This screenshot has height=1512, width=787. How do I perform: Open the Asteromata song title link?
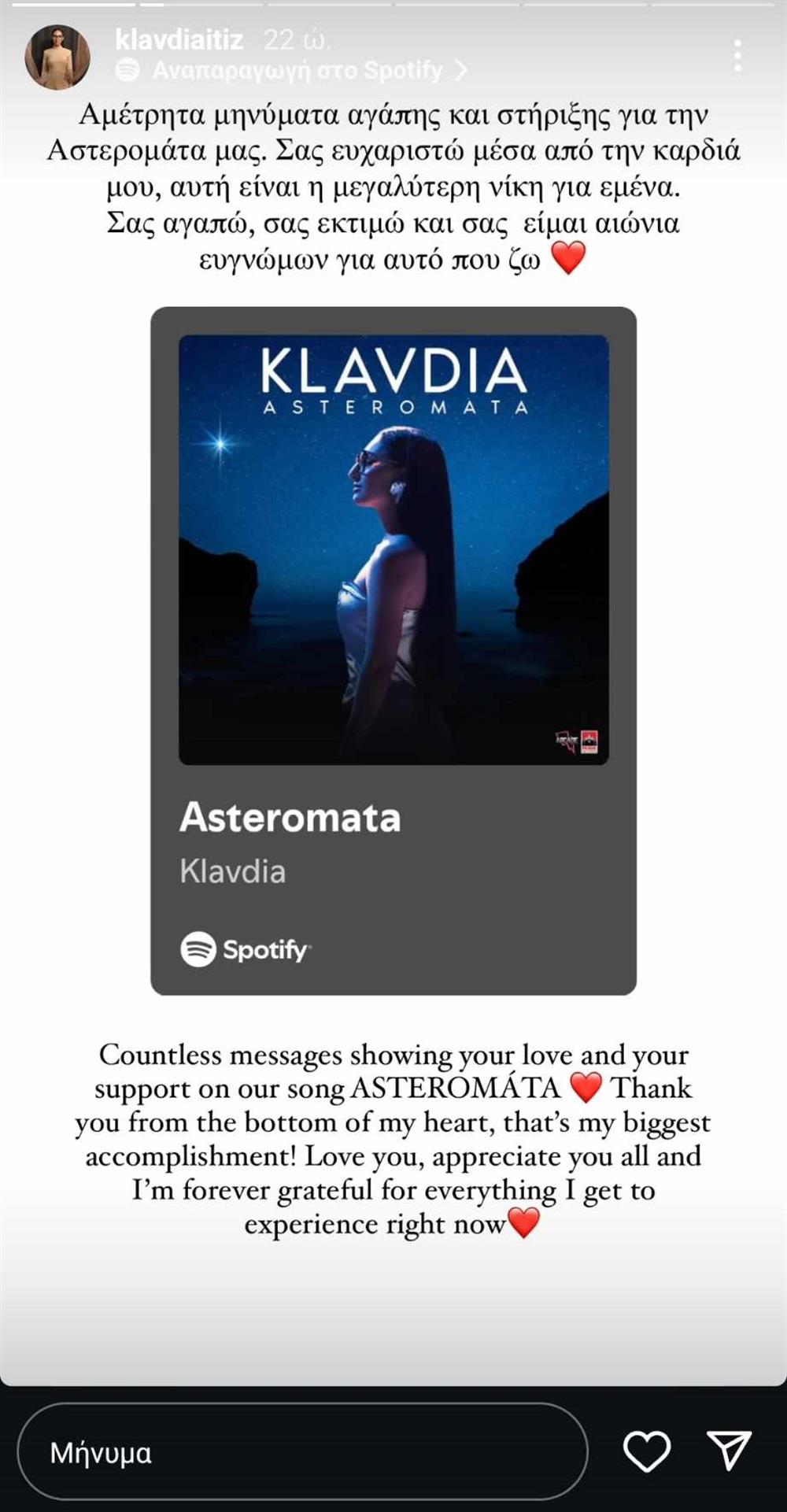point(291,819)
